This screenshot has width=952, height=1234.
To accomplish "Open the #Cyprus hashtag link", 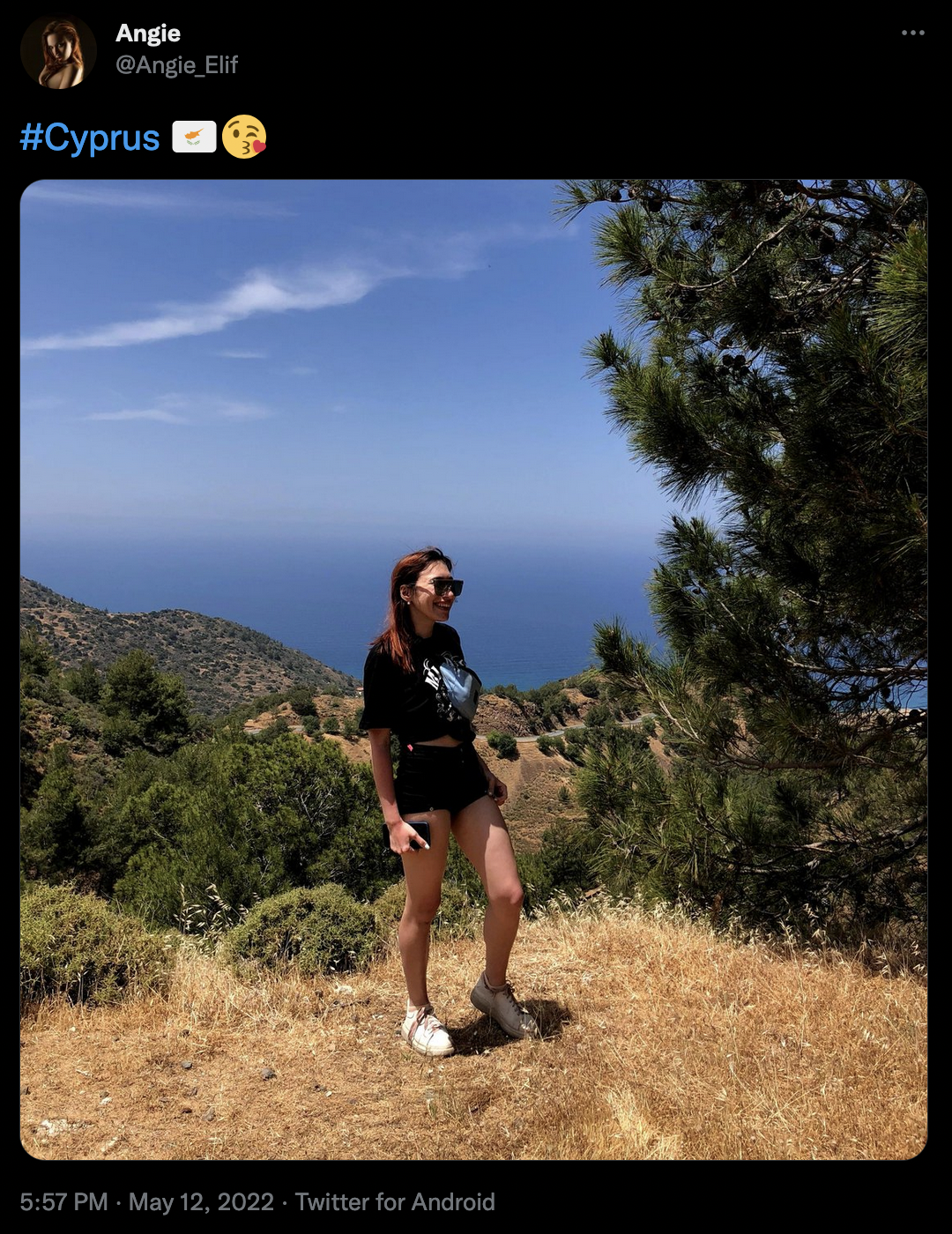I will 90,138.
